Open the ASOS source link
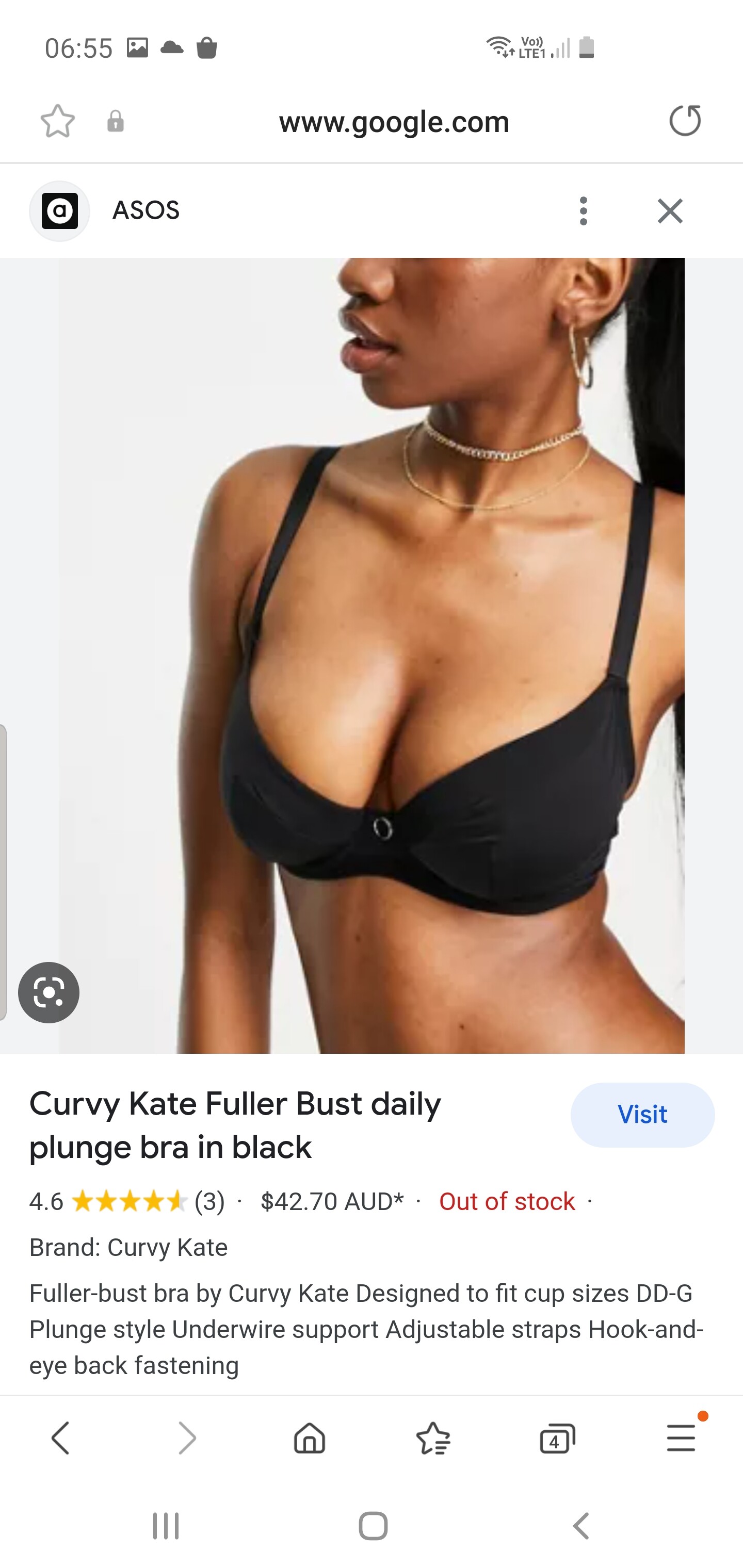 (145, 210)
